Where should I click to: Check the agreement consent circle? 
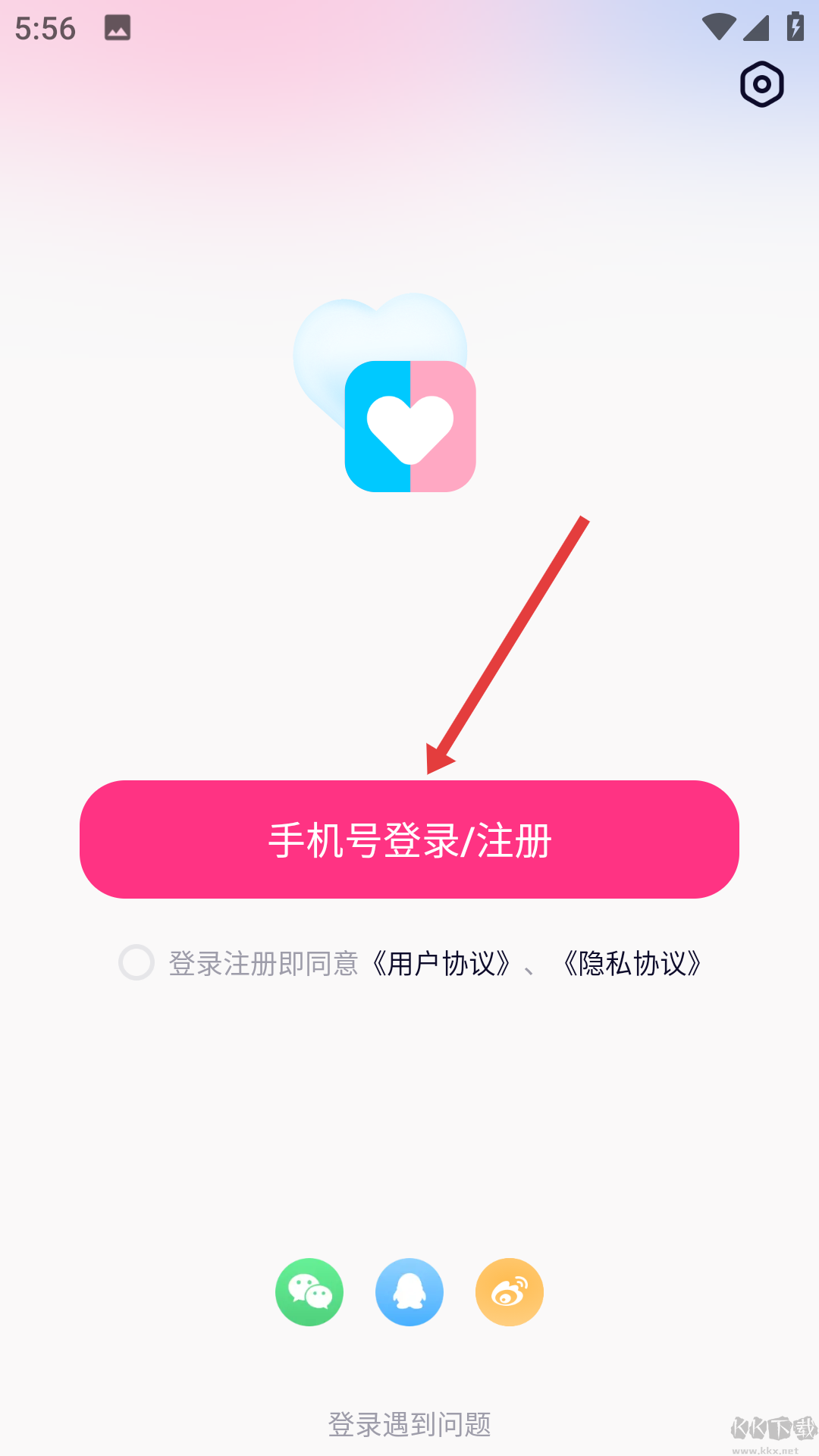[136, 962]
